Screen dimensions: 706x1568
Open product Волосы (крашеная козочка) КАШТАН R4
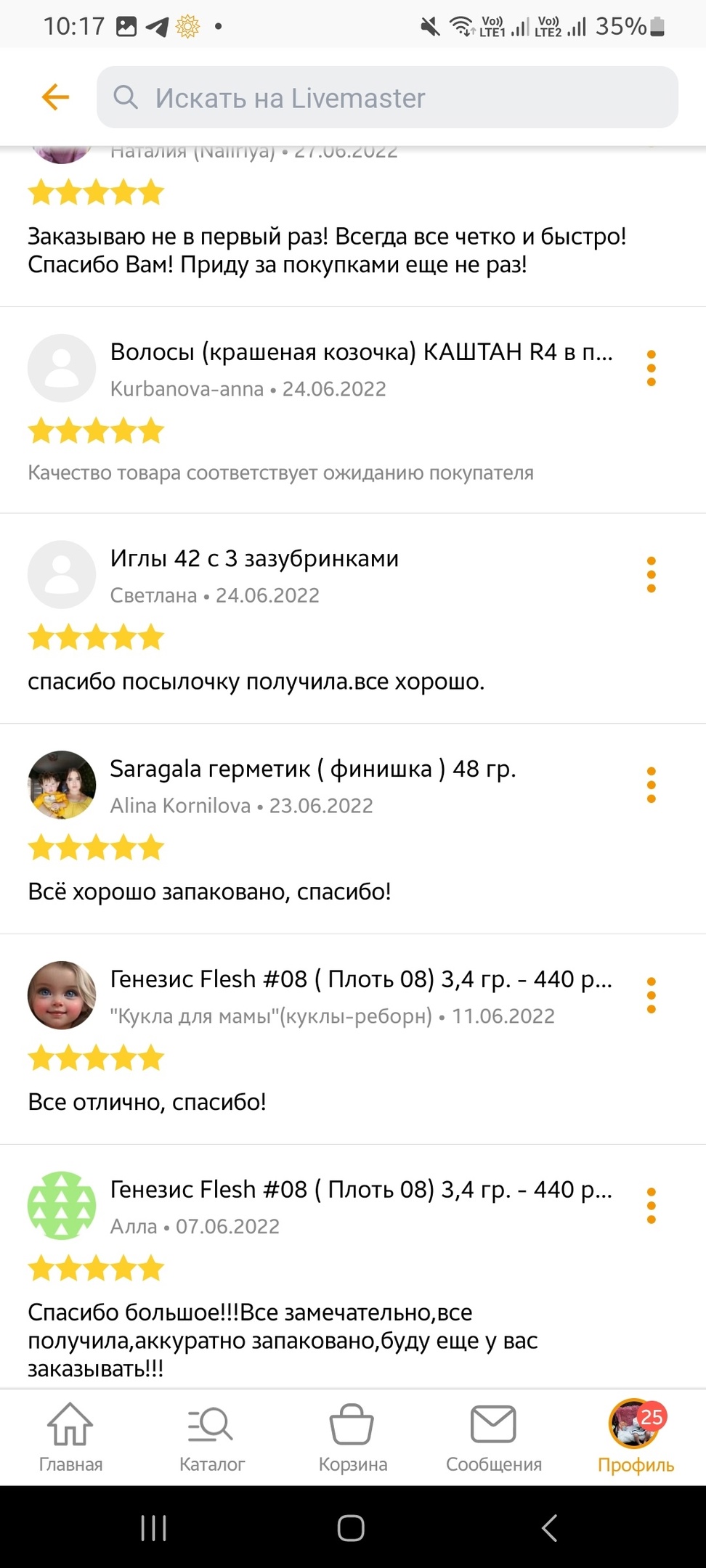point(361,352)
